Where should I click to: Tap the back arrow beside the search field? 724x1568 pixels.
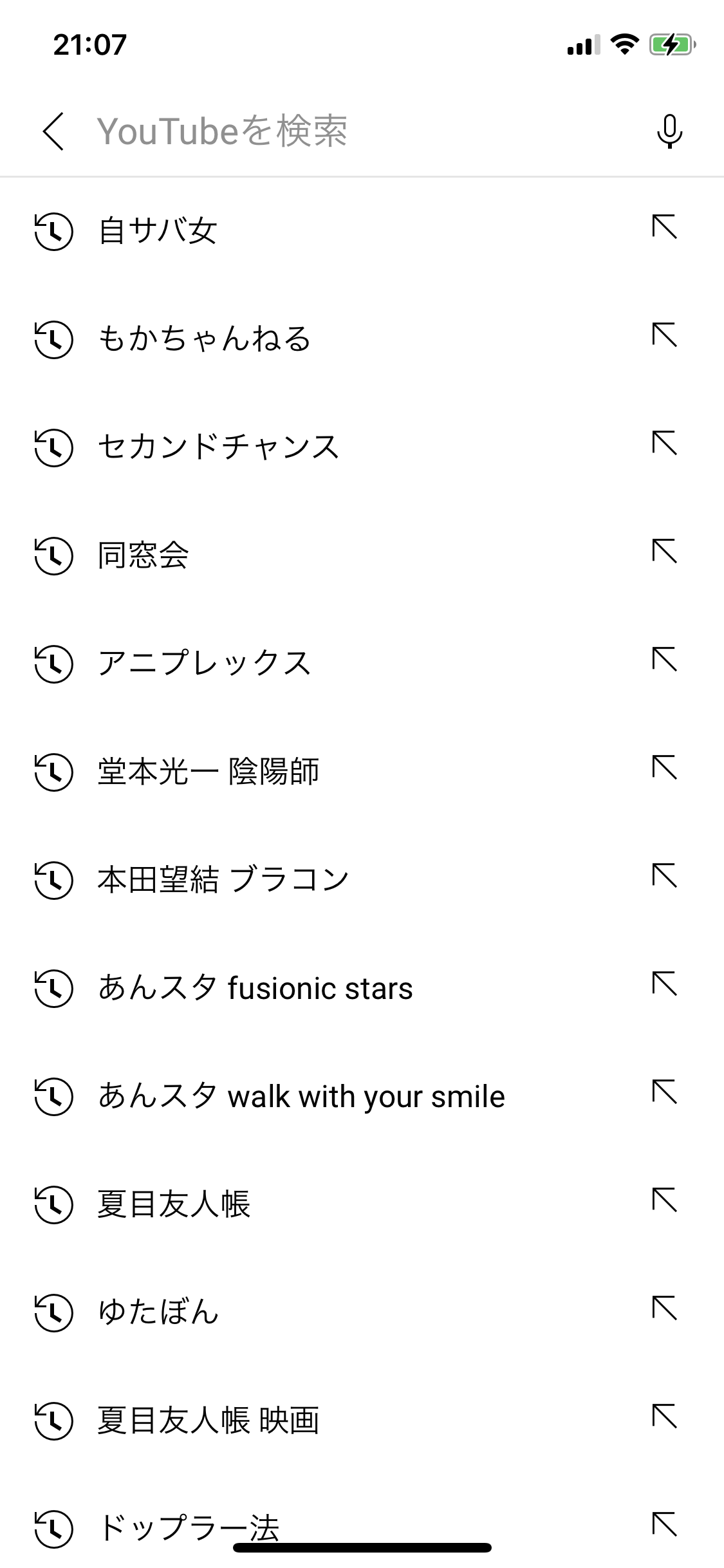[x=54, y=130]
